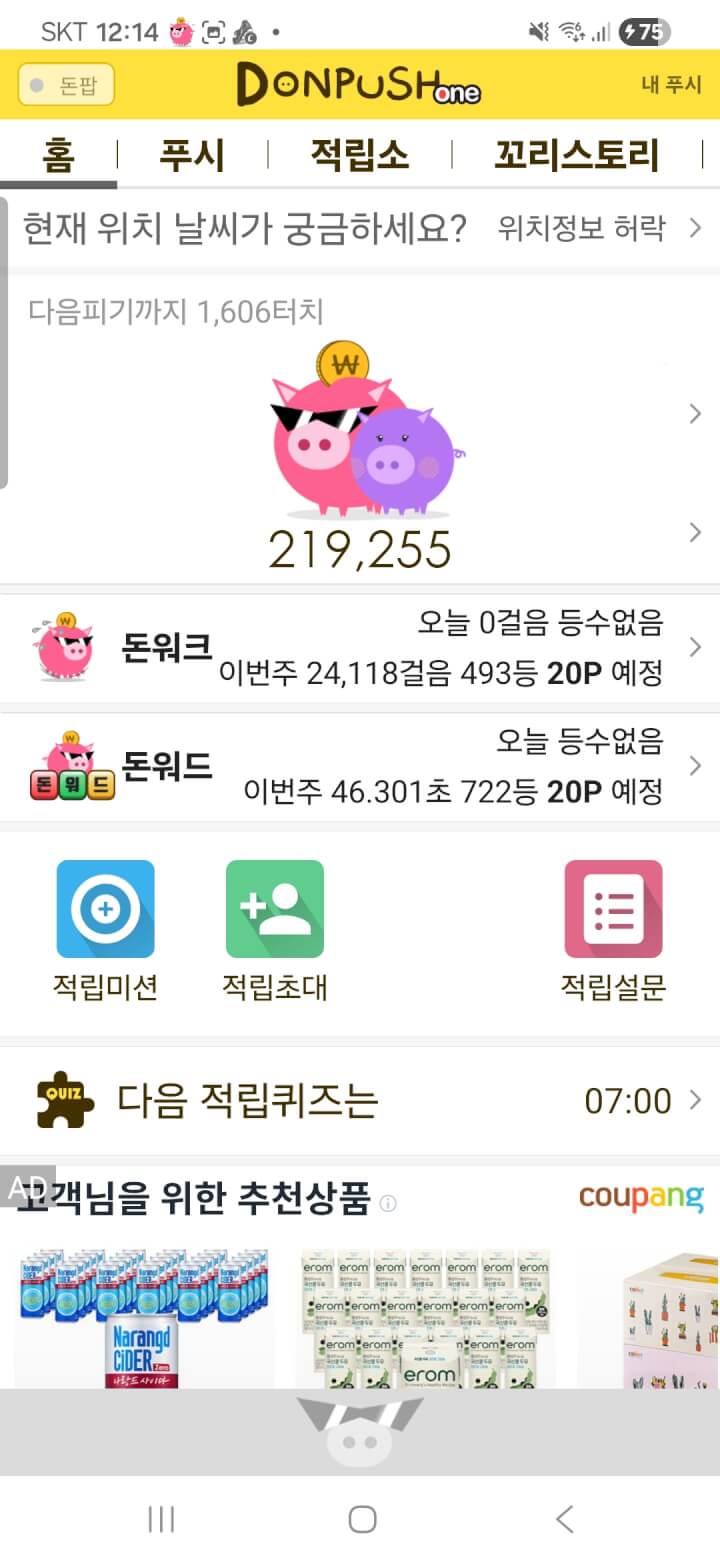Open the 돈워드 word game row
Image resolution: width=720 pixels, height=1560 pixels.
360,768
